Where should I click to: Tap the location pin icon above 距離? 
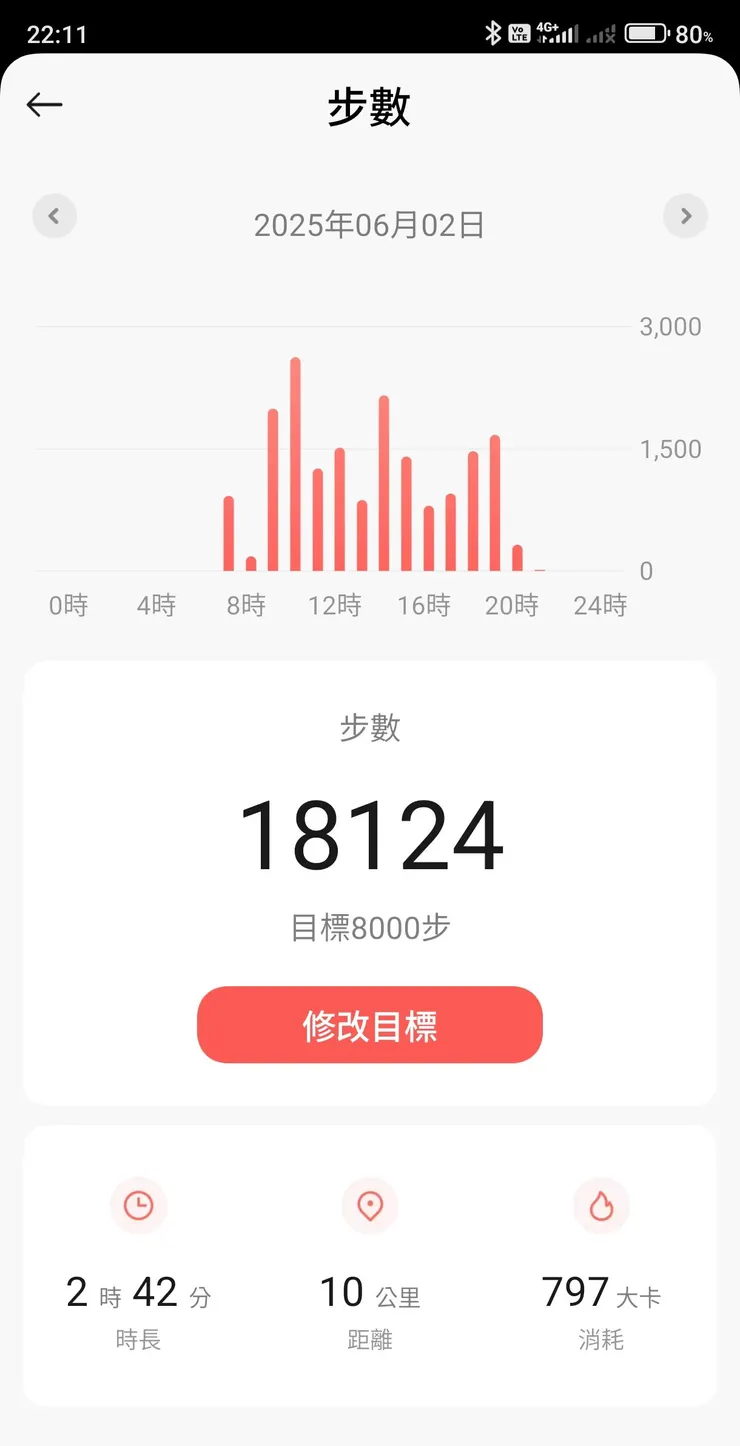[x=370, y=1206]
